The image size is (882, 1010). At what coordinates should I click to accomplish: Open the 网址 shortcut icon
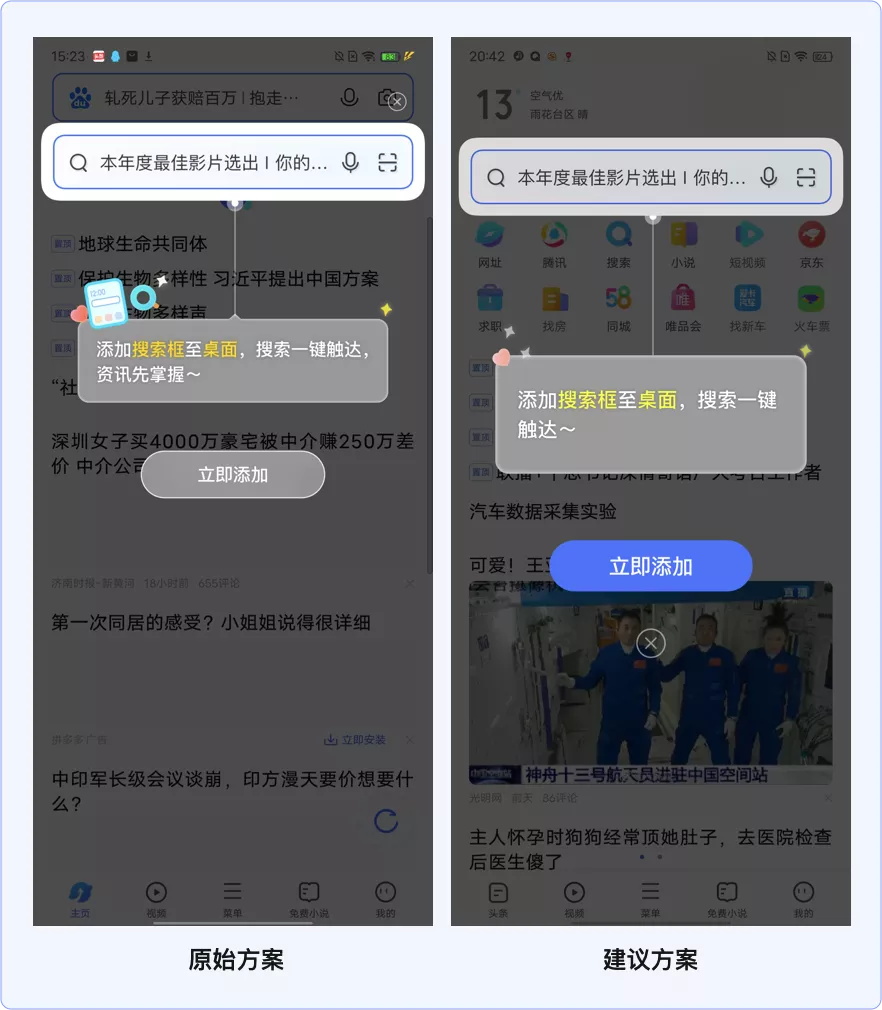[488, 240]
